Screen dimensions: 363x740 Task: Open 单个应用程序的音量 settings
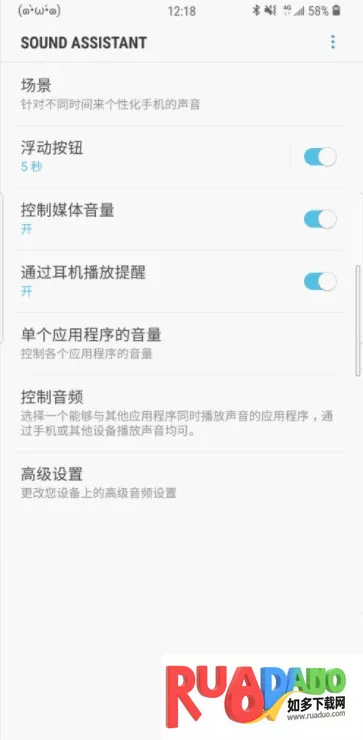point(180,344)
